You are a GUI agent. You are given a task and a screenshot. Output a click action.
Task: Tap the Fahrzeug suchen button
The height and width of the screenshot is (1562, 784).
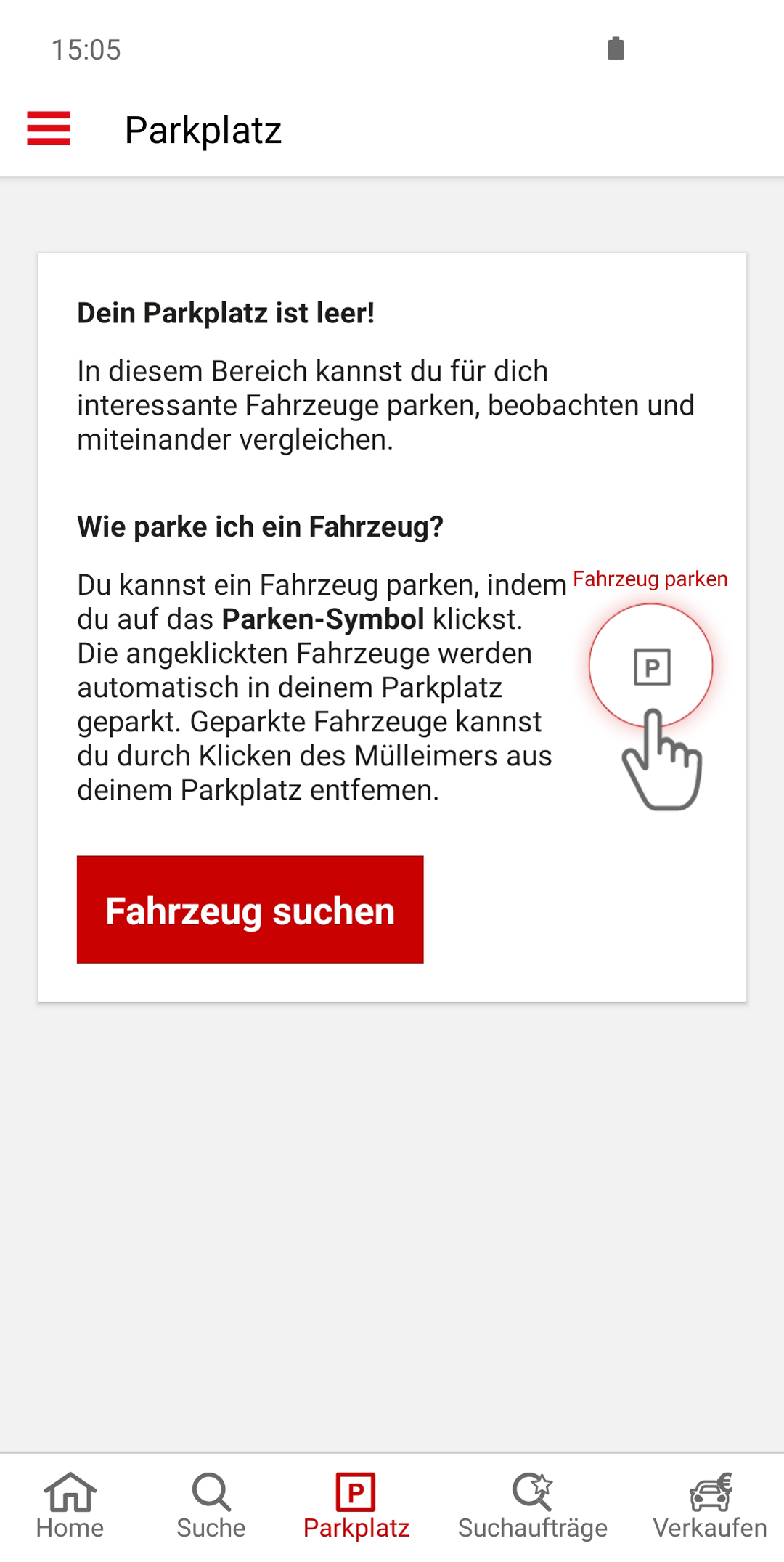click(250, 910)
